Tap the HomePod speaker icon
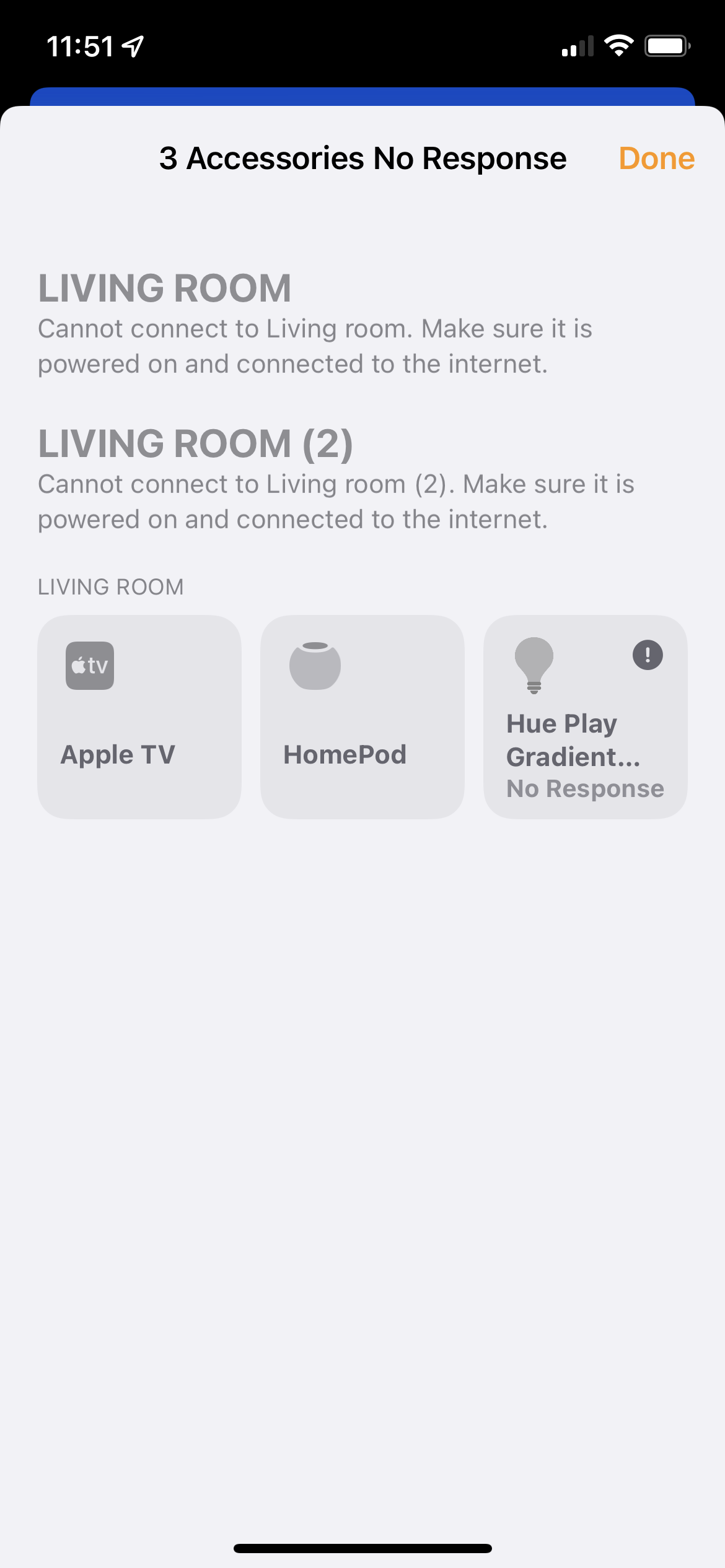 (316, 665)
